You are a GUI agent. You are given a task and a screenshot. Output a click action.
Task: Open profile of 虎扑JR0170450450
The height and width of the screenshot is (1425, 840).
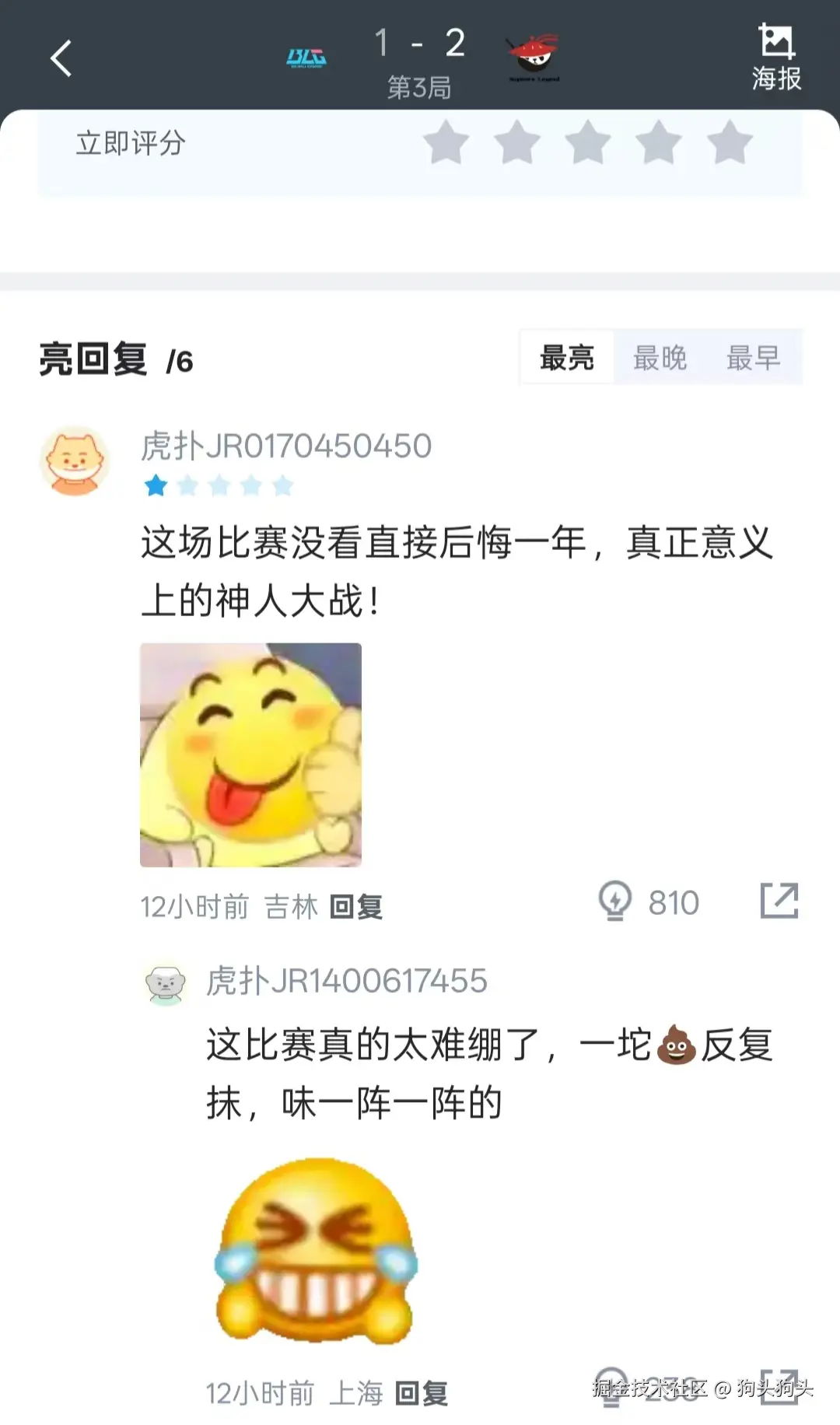[x=285, y=446]
